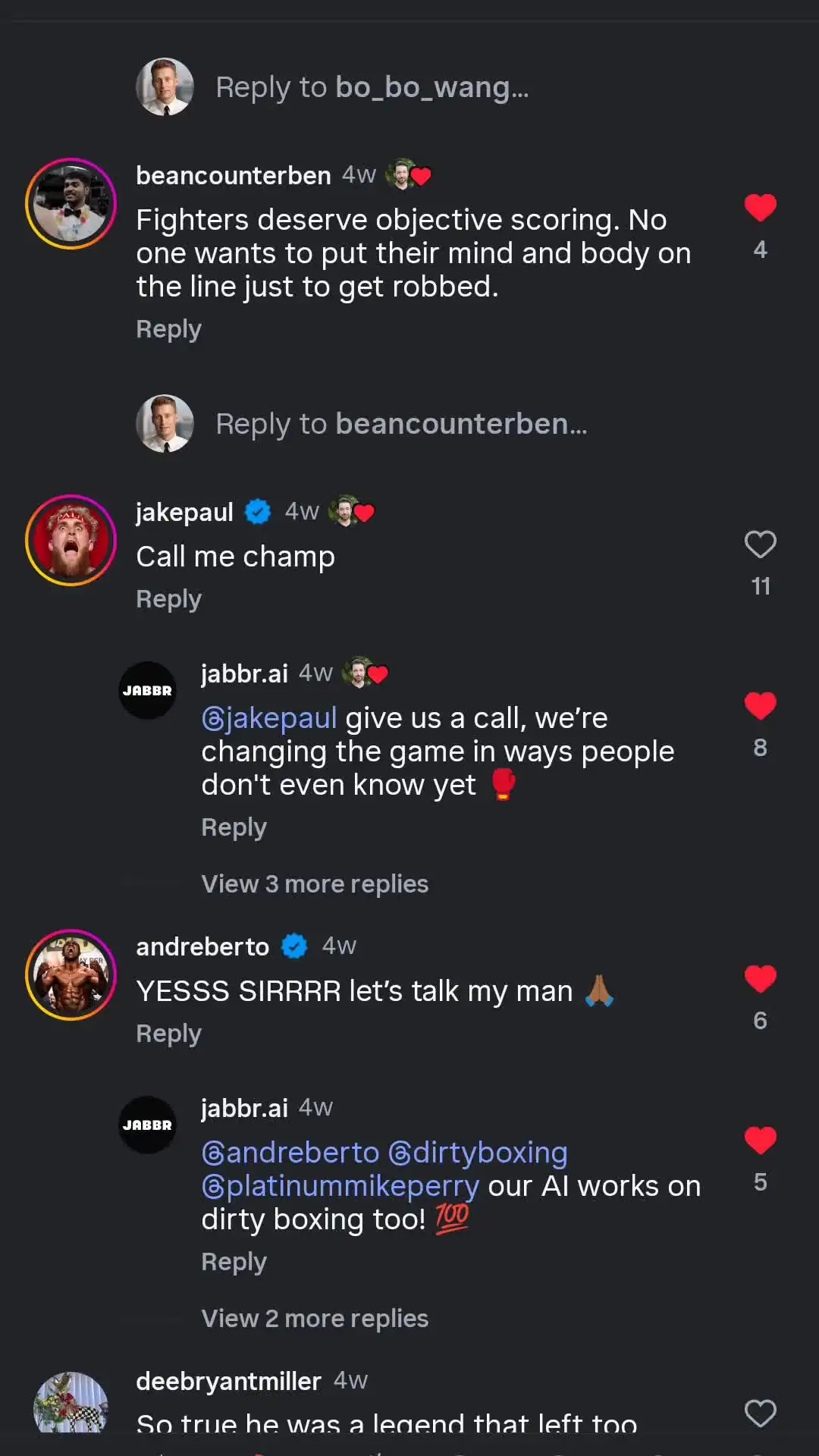Screen dimensions: 819x1456
Task: Unlike beancounterben's comment
Action: coord(760,208)
